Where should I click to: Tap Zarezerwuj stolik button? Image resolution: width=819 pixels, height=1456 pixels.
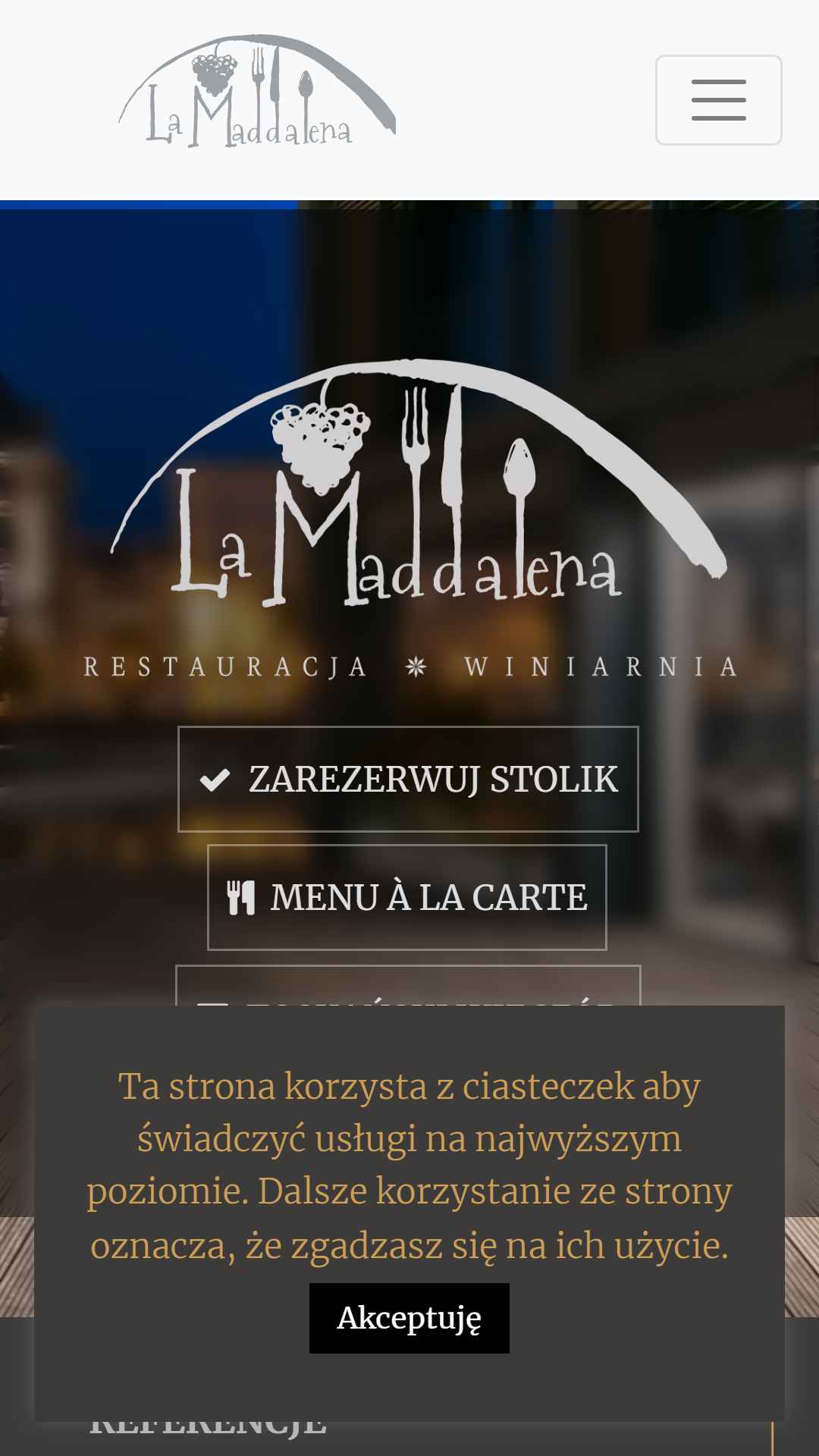tap(408, 779)
